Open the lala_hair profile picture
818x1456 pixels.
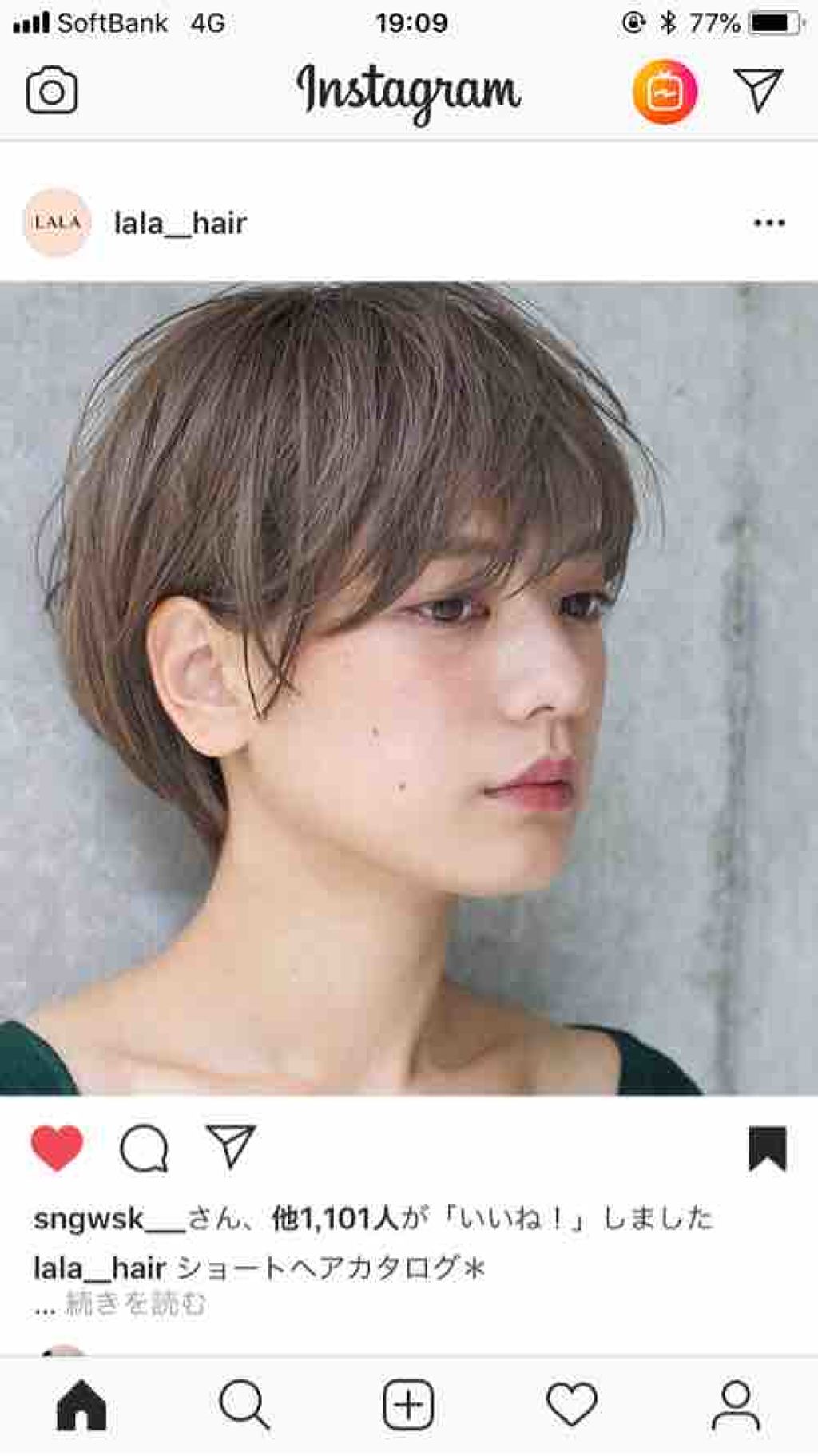coord(57,223)
